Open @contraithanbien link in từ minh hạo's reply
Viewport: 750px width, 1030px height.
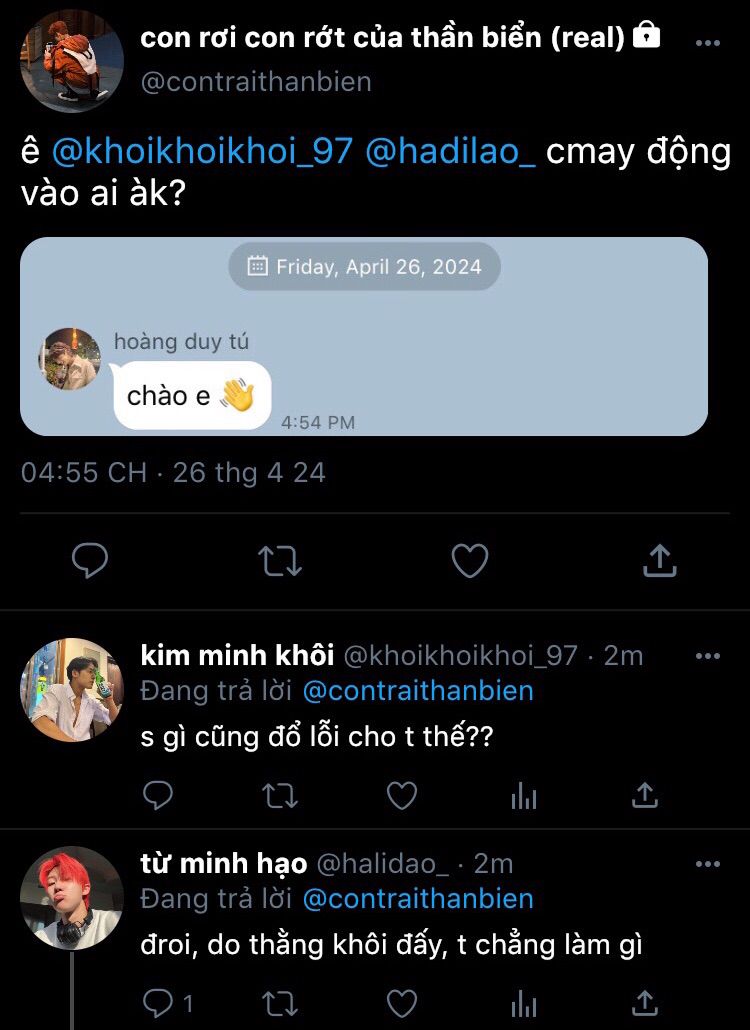(417, 898)
